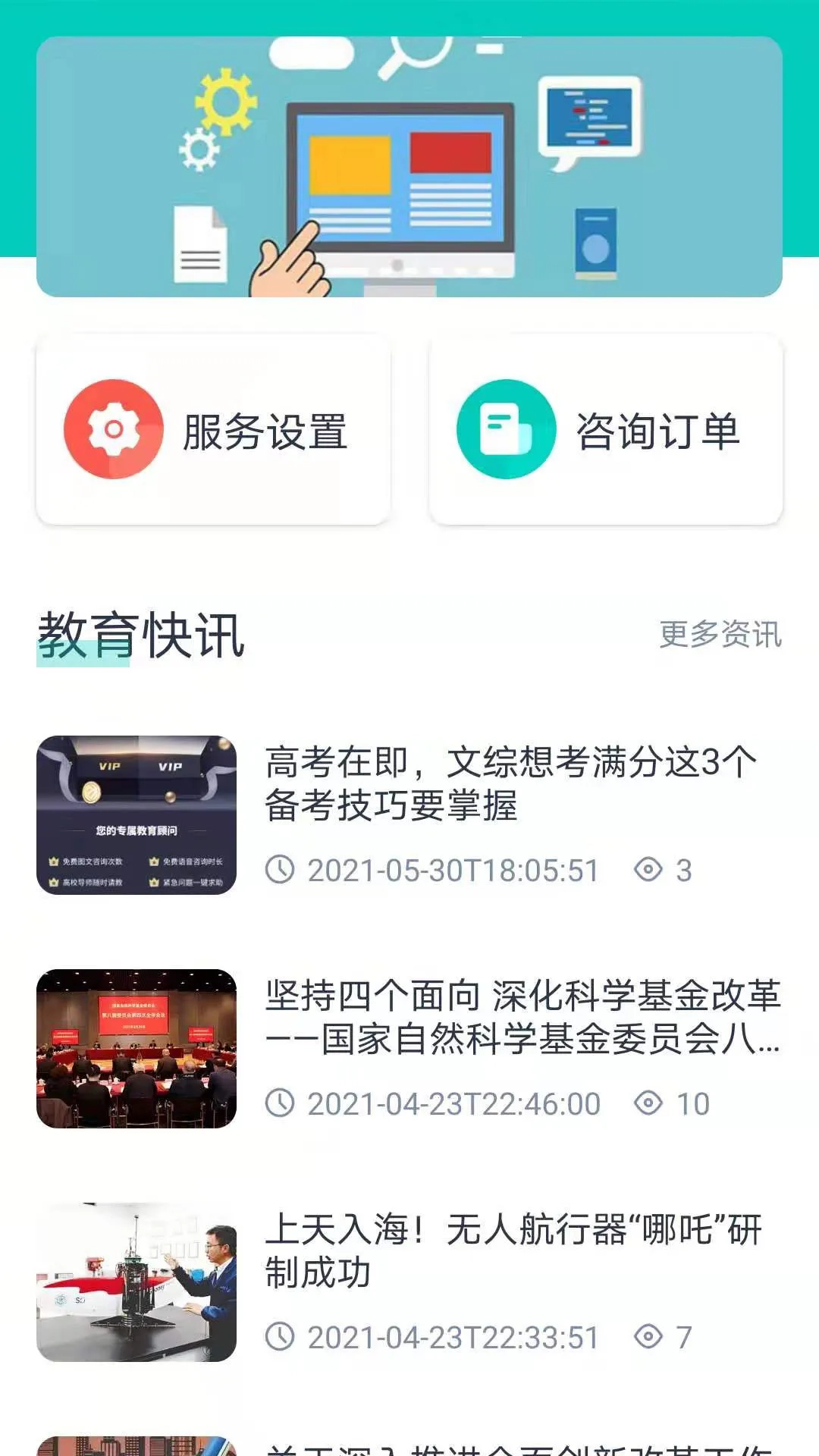Open 咨询订单 consultation orders

click(606, 430)
